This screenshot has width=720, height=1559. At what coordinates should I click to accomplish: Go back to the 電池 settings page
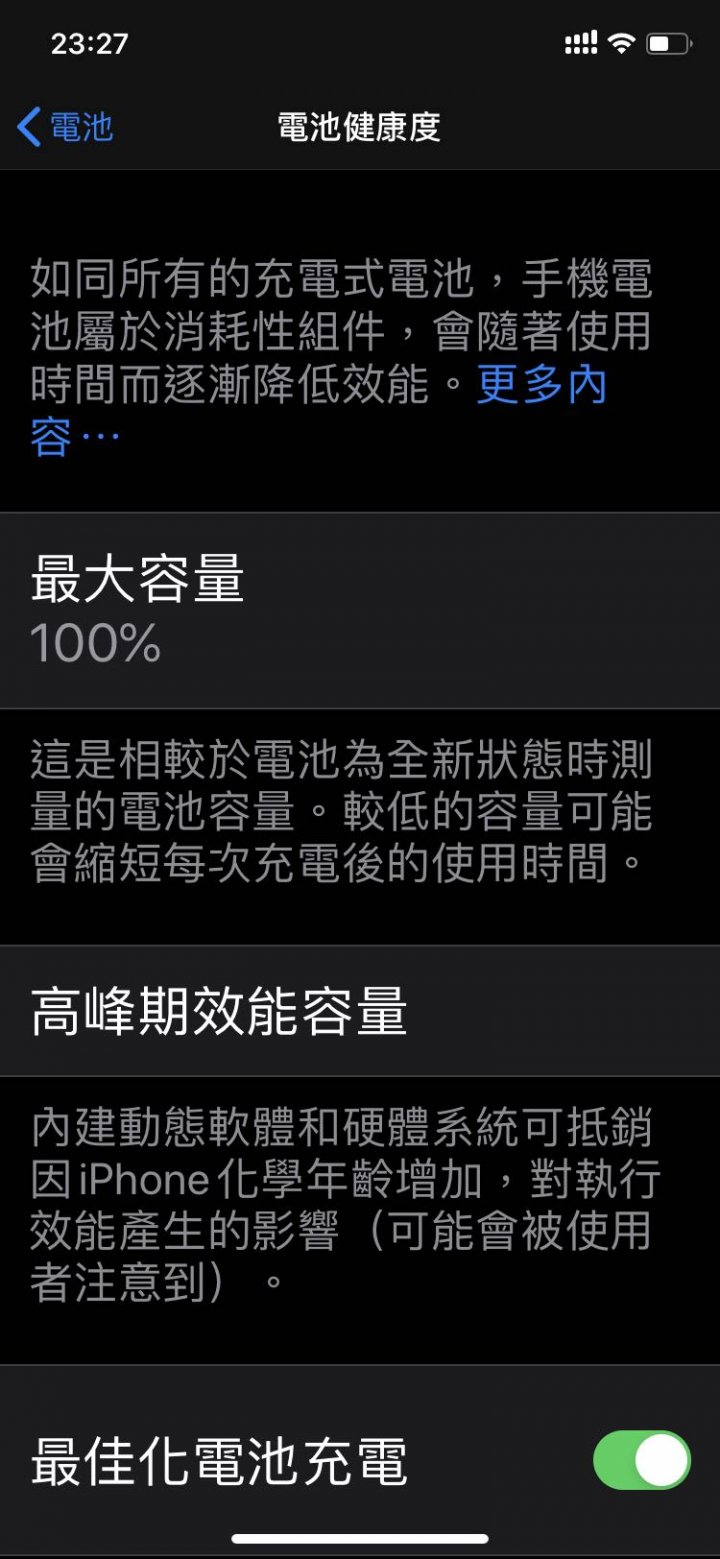pyautogui.click(x=66, y=128)
